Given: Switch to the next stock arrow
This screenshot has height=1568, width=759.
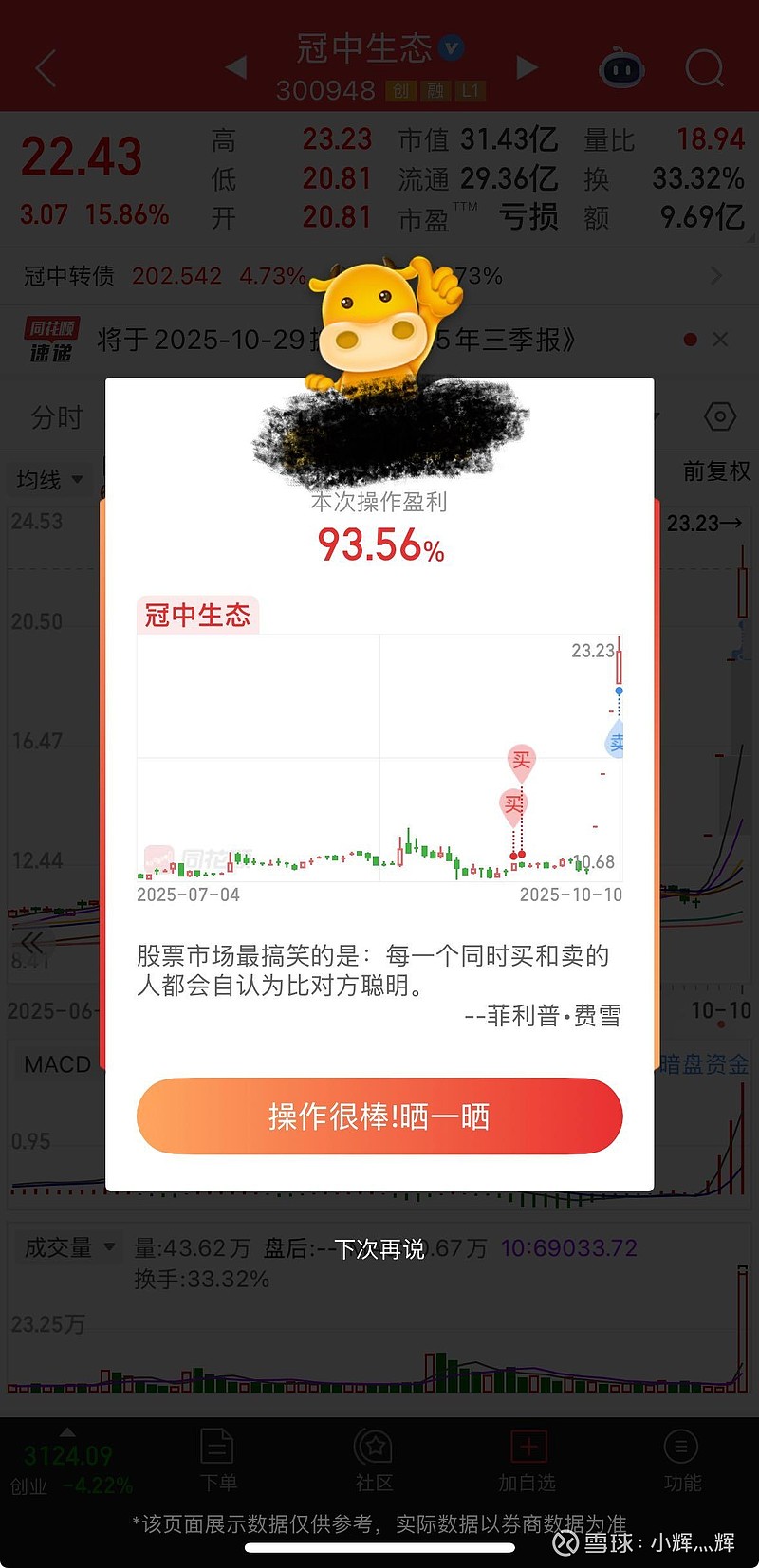Looking at the screenshot, I should (527, 67).
